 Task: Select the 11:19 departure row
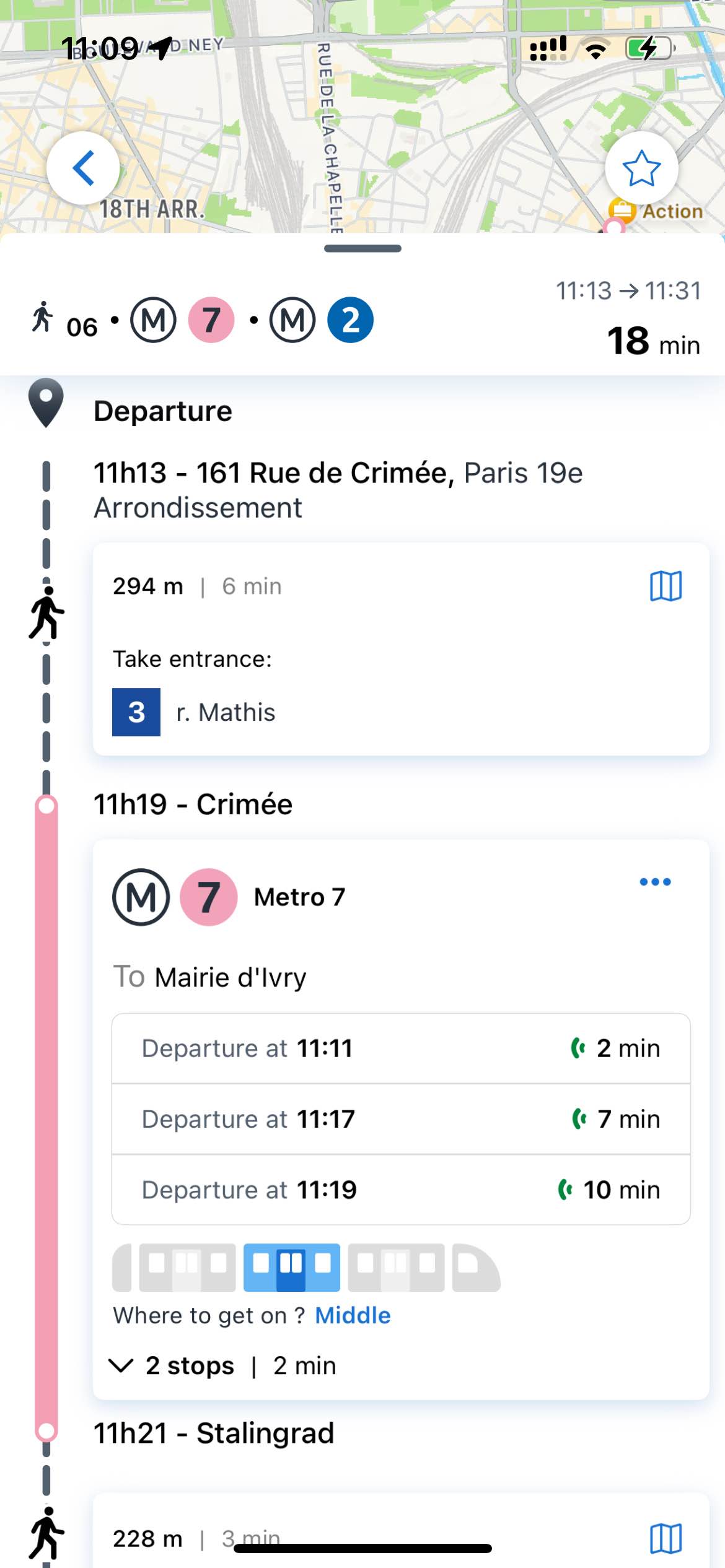401,1190
